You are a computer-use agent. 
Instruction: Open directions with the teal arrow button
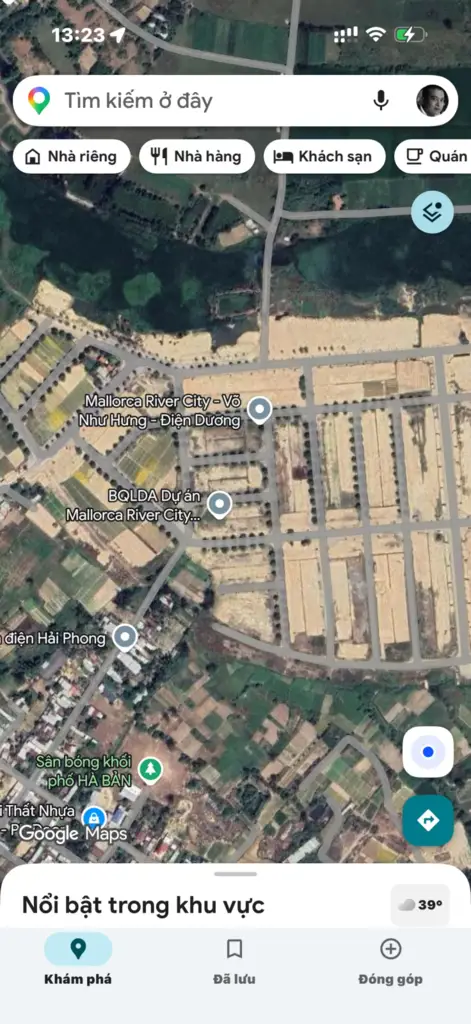[x=428, y=820]
